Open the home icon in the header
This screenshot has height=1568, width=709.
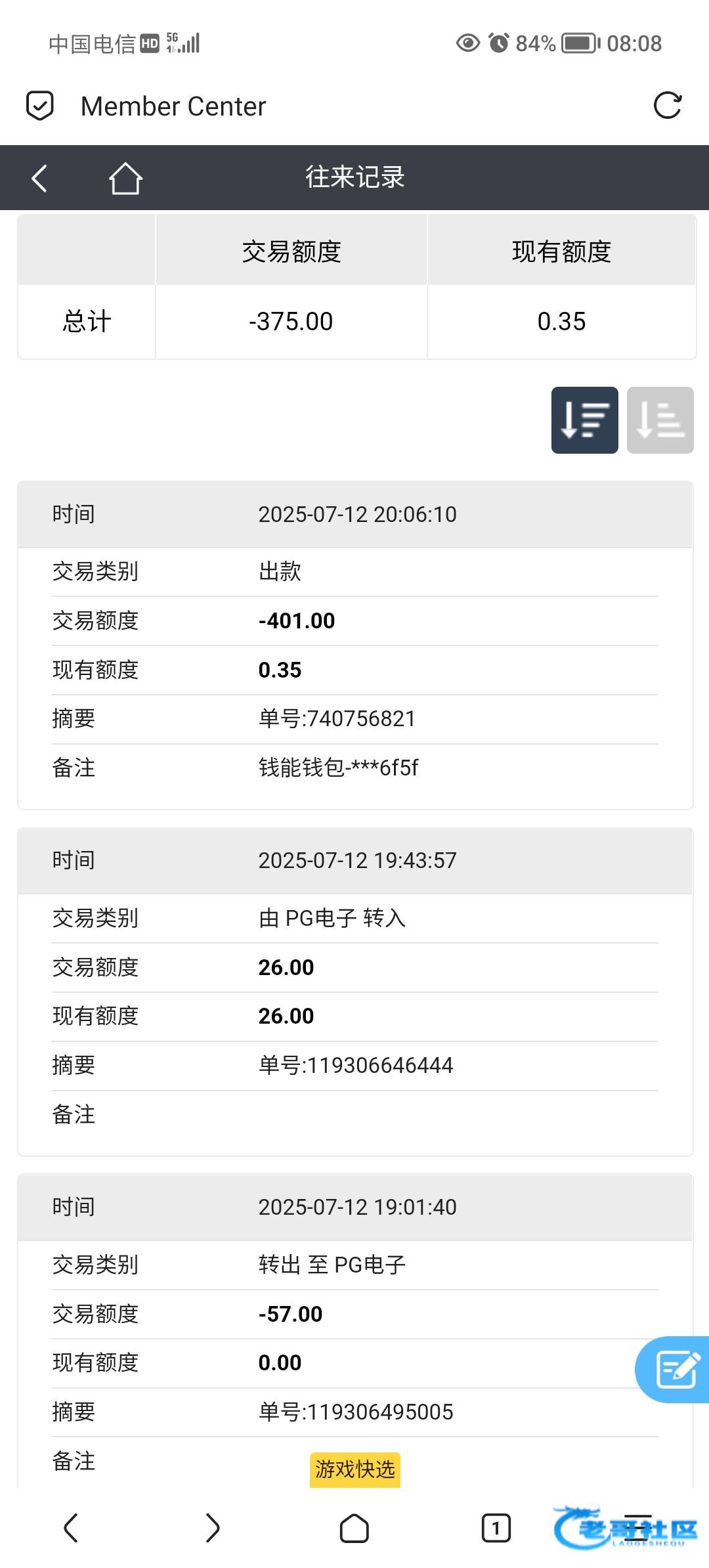coord(125,178)
